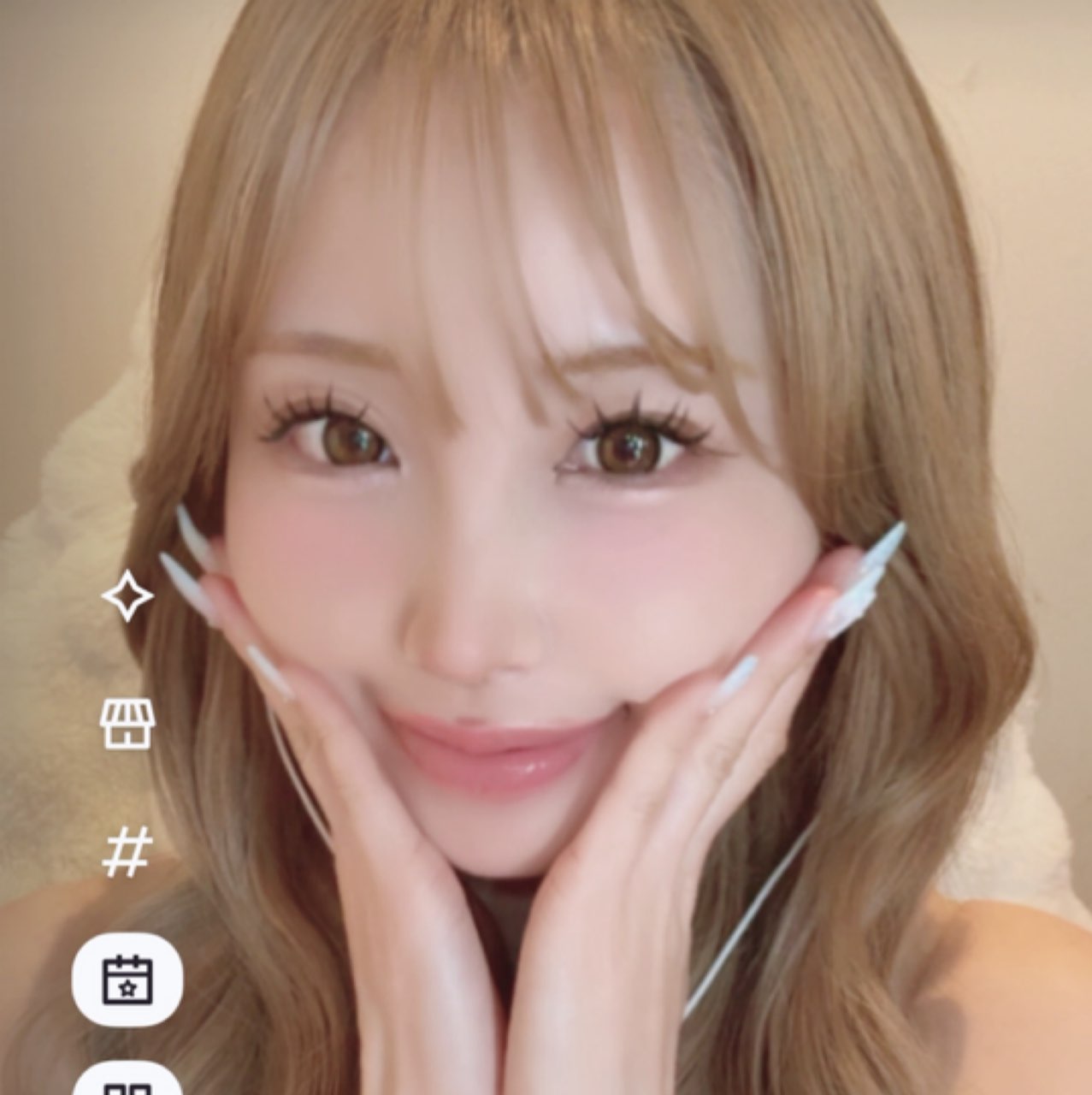Tap the sparkle effects icon
The width and height of the screenshot is (1092, 1095).
tap(127, 595)
